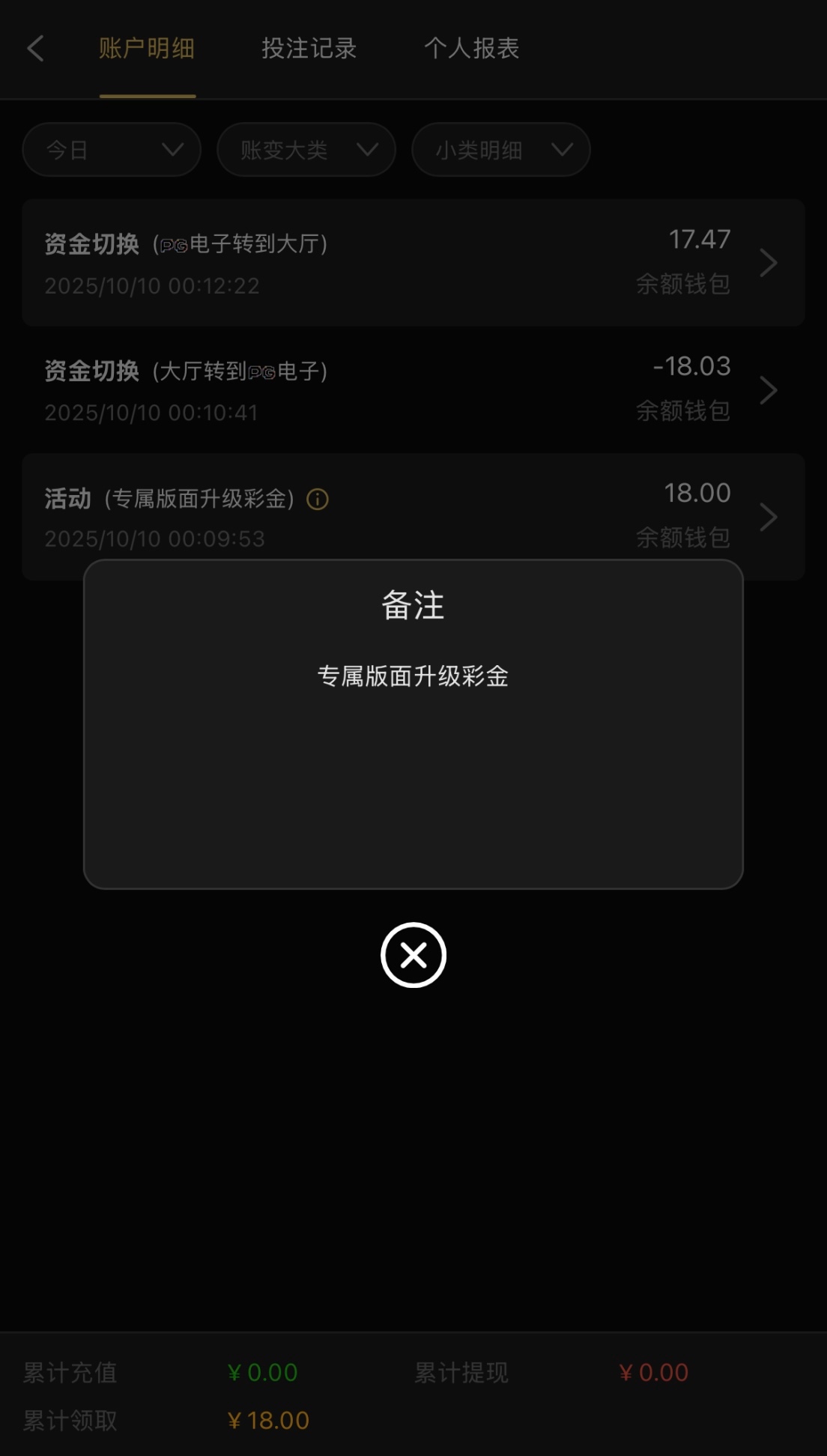Tap the info icon beside 专属版面升级彩金
827x1456 pixels.
[x=318, y=500]
